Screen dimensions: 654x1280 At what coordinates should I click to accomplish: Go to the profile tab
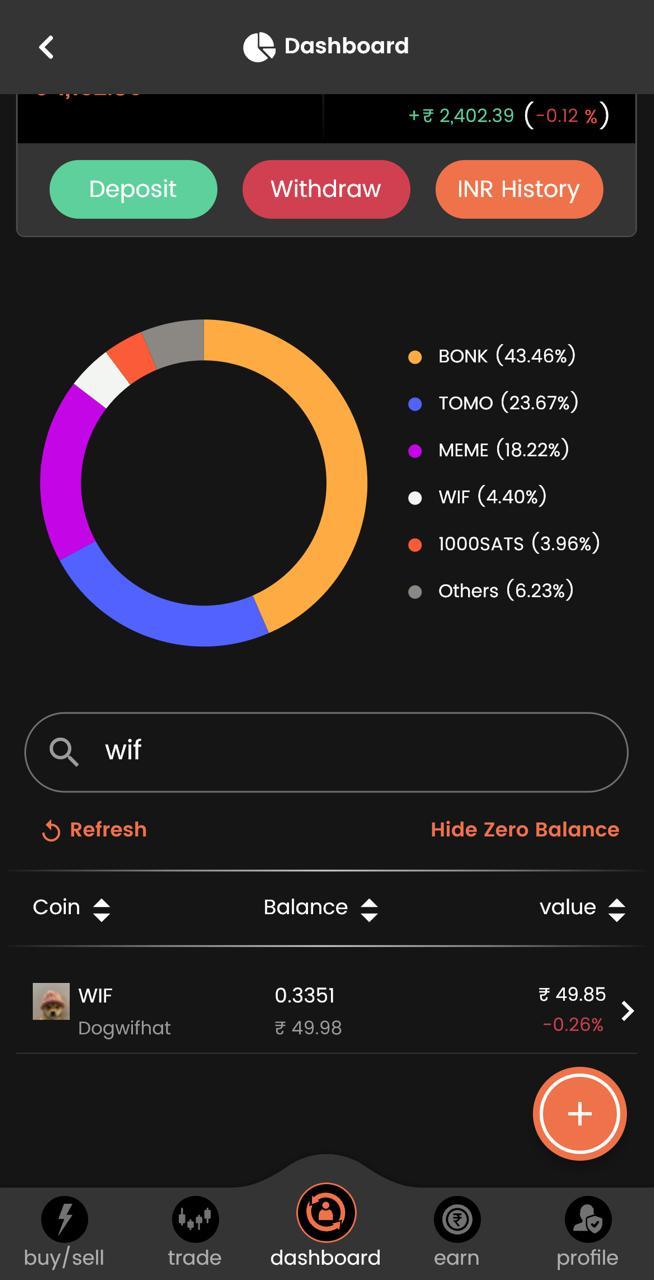588,1234
